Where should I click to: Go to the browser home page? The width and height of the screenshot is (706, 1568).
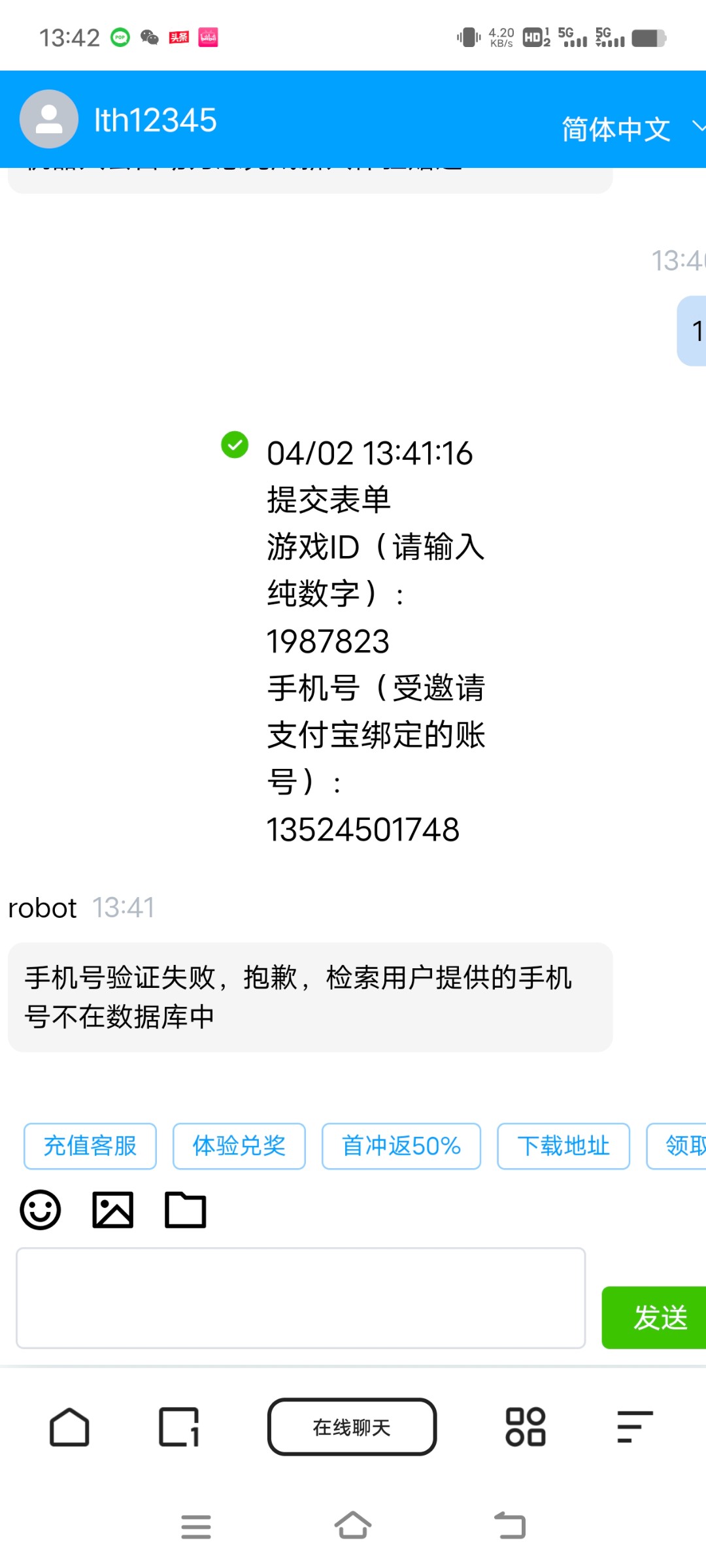tap(69, 1427)
